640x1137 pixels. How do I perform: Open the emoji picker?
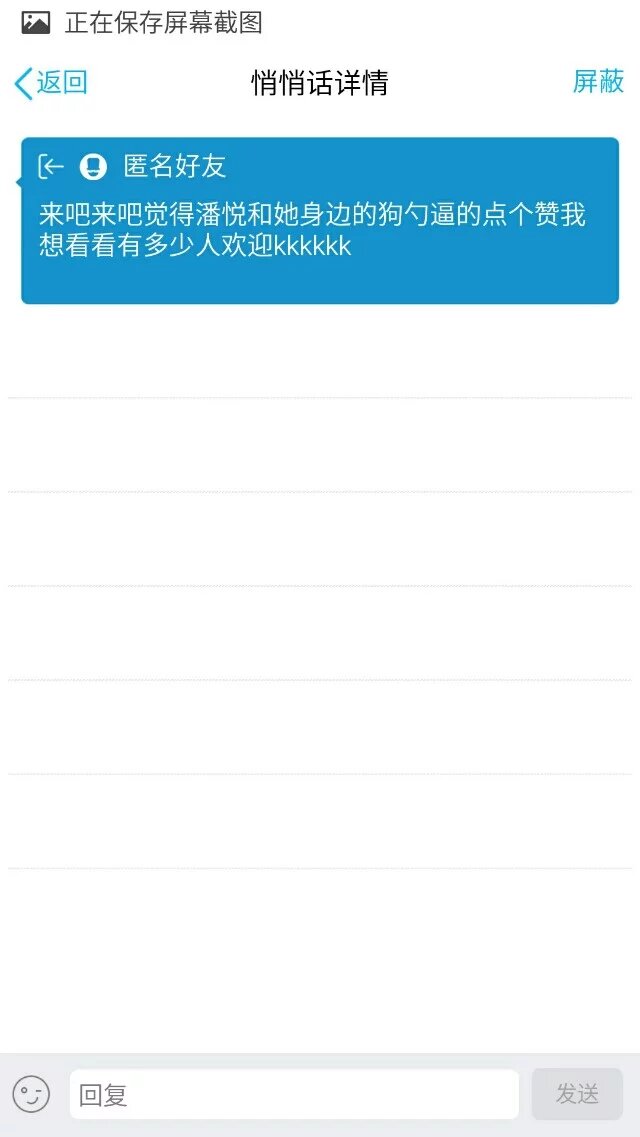pyautogui.click(x=31, y=1093)
